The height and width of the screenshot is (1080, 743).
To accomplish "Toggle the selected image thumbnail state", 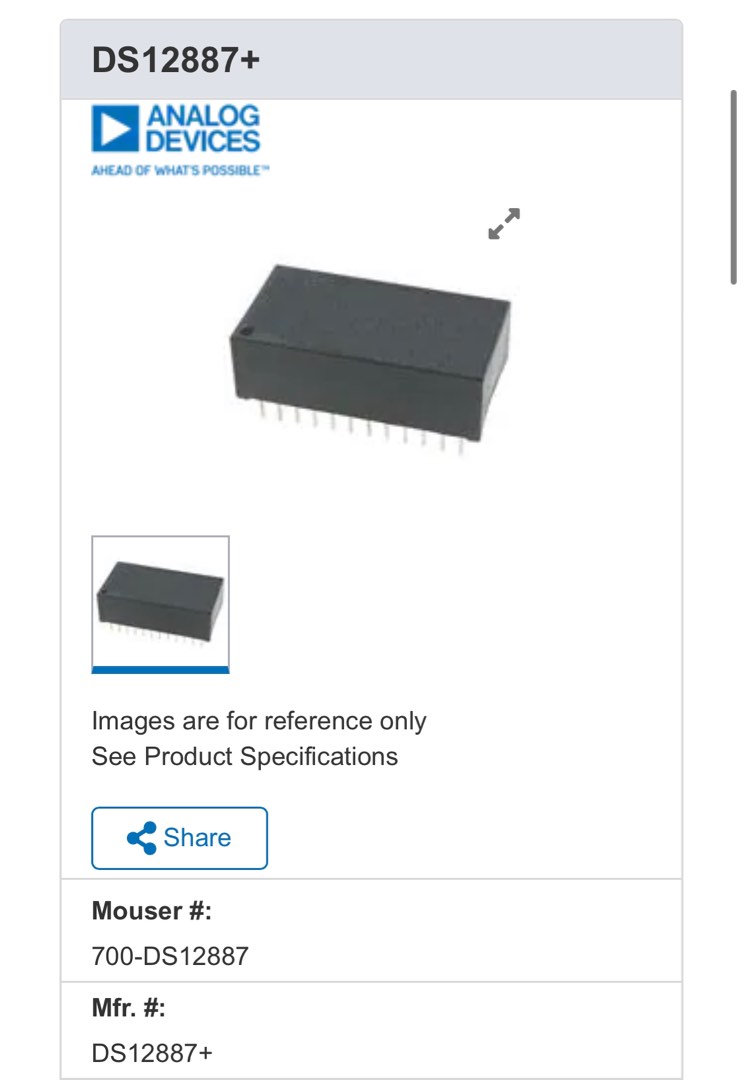I will (x=161, y=599).
